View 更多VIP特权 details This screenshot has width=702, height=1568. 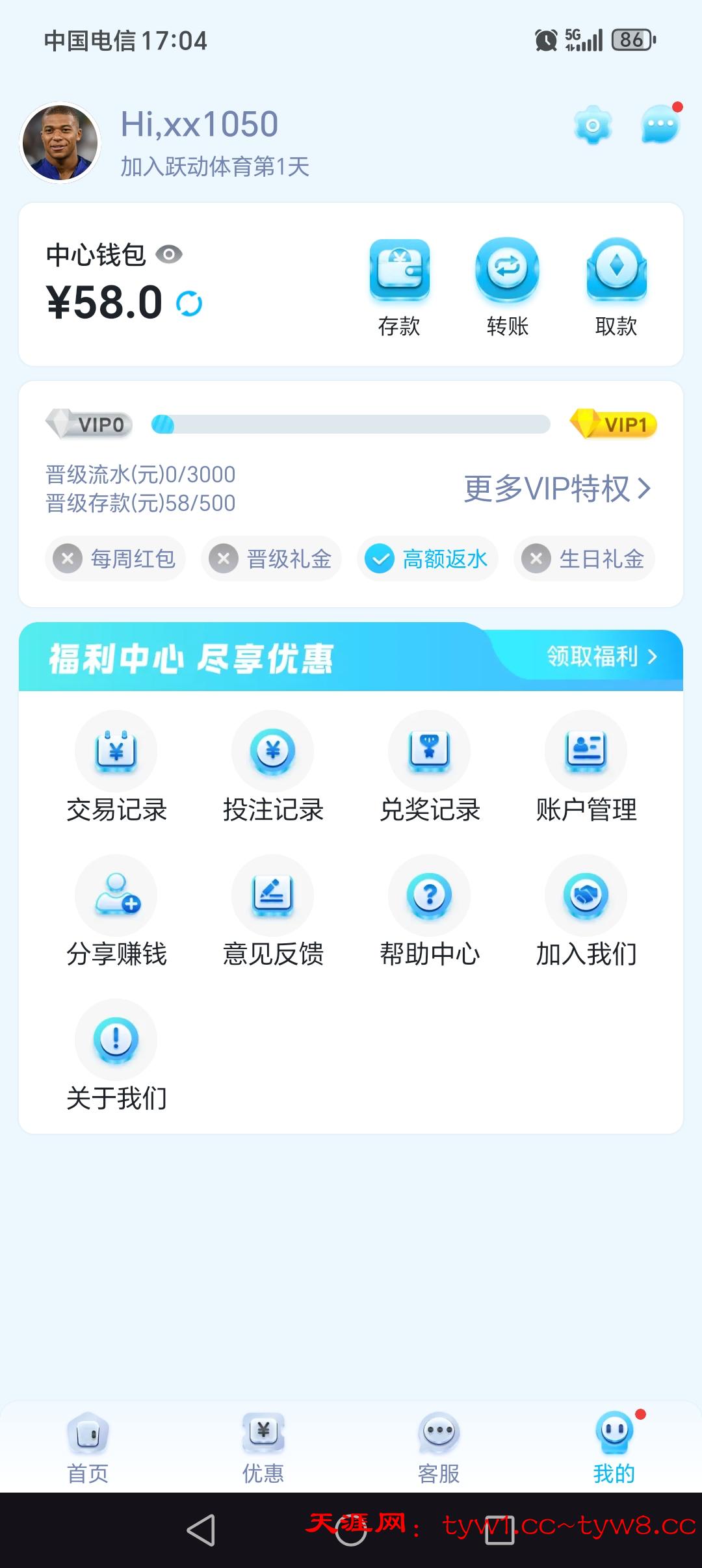[x=557, y=489]
